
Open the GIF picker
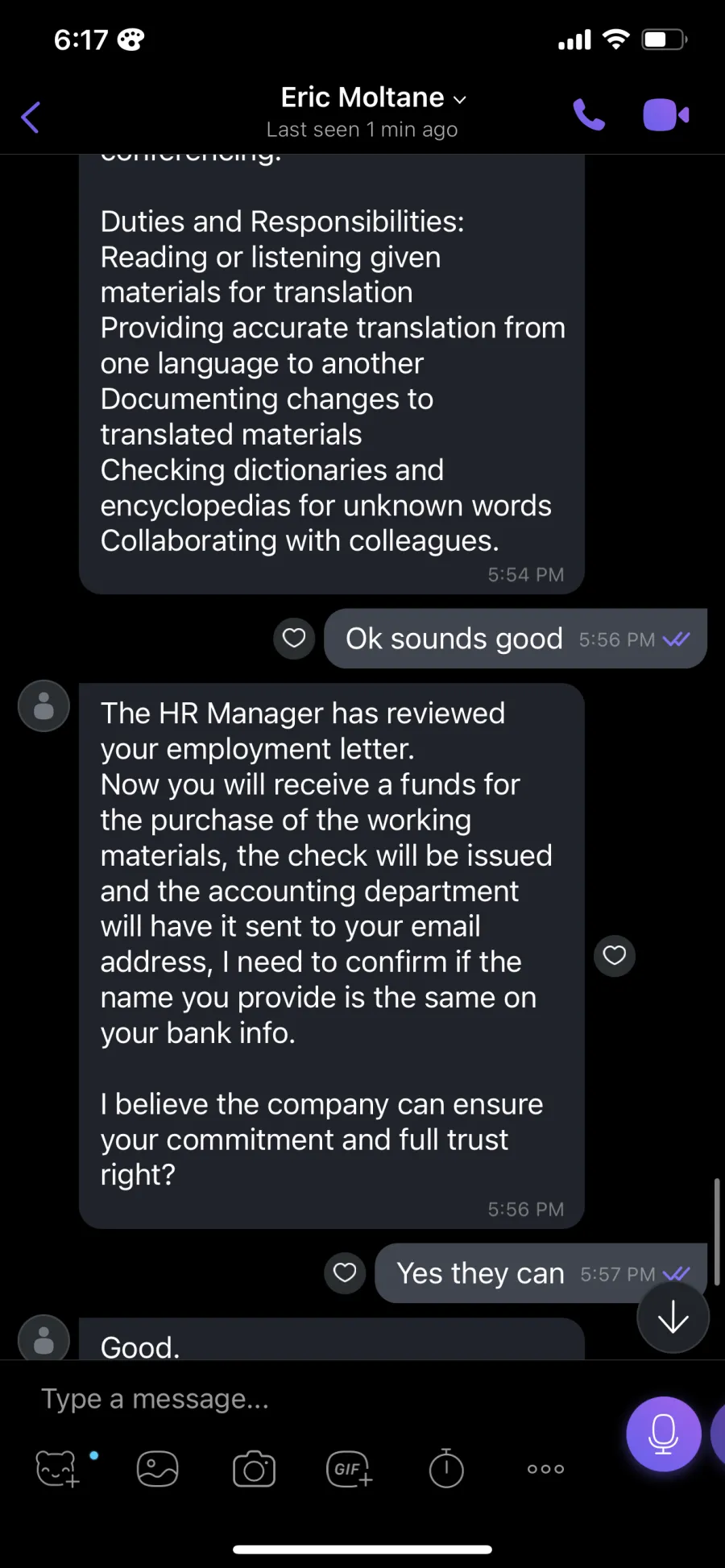click(350, 1469)
